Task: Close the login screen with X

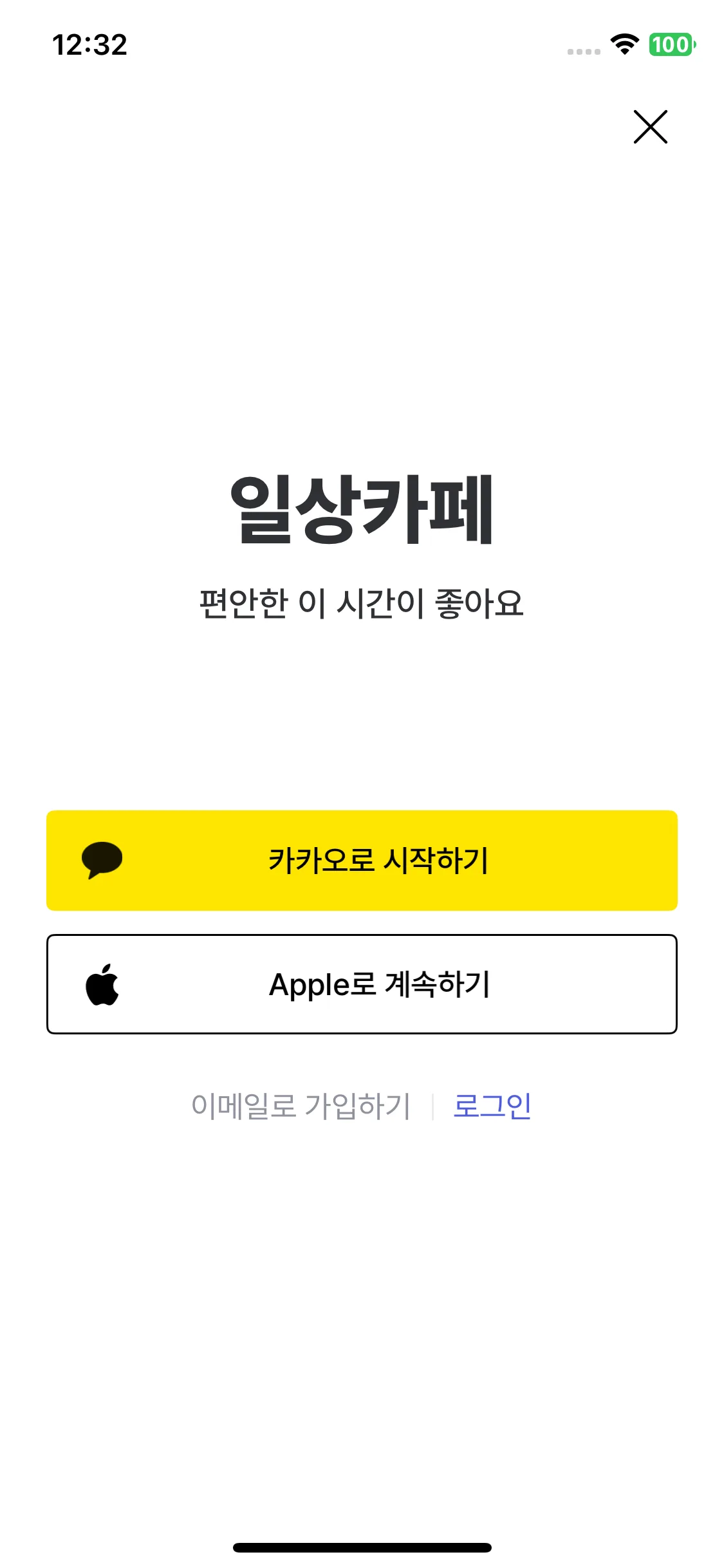Action: coord(650,127)
